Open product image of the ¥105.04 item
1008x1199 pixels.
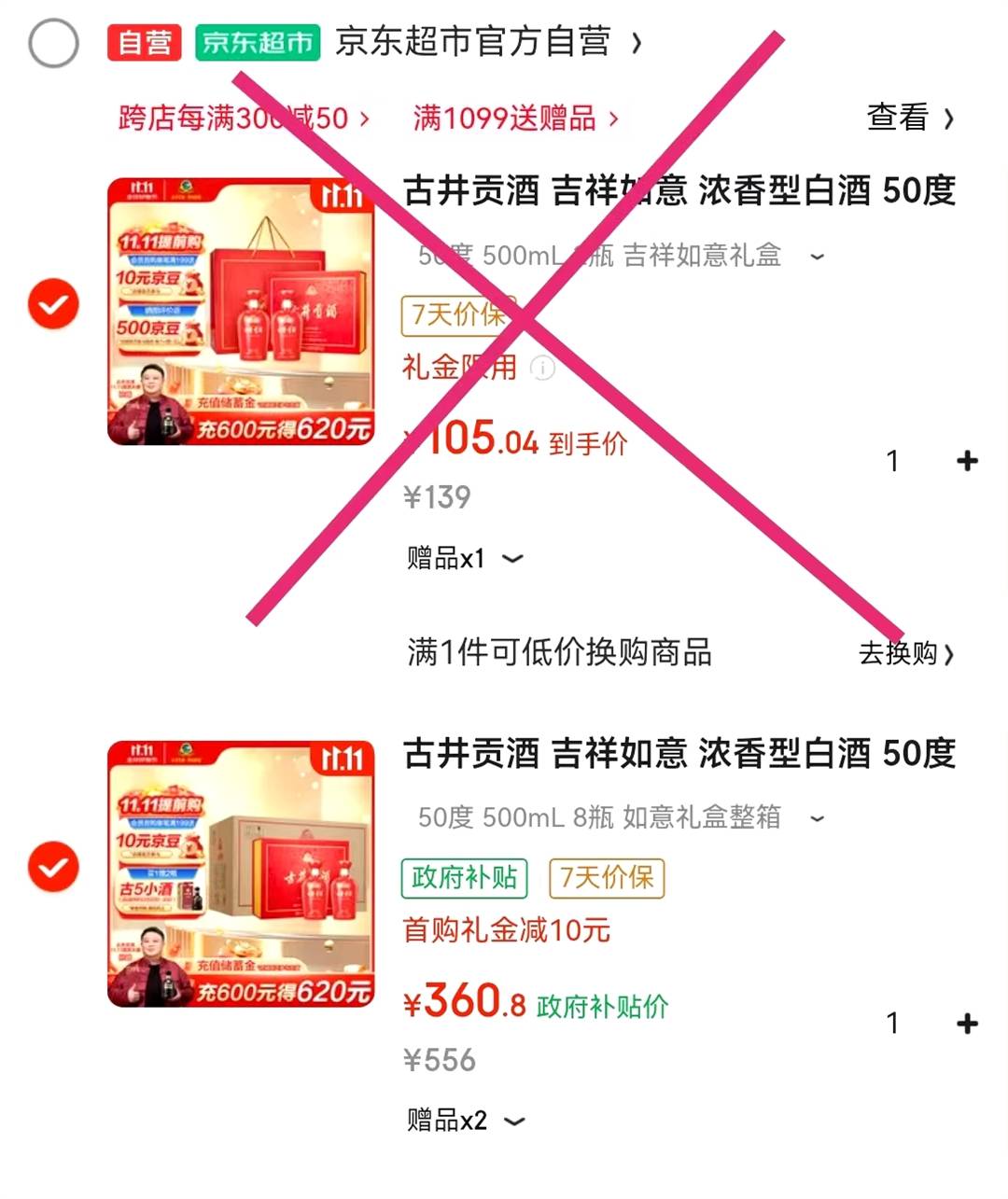point(241,311)
